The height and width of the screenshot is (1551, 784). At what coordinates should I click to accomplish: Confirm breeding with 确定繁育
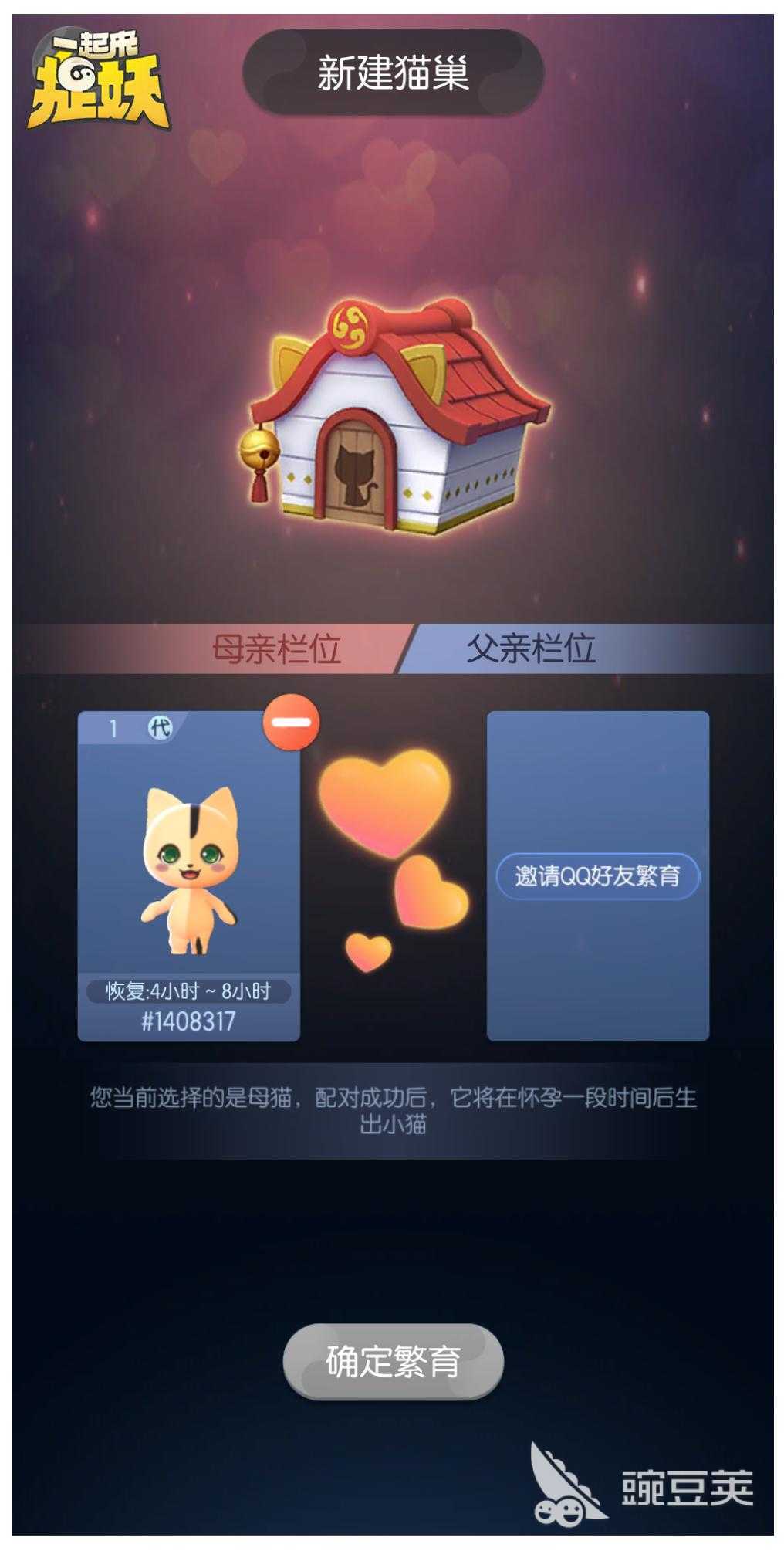pyautogui.click(x=393, y=1361)
